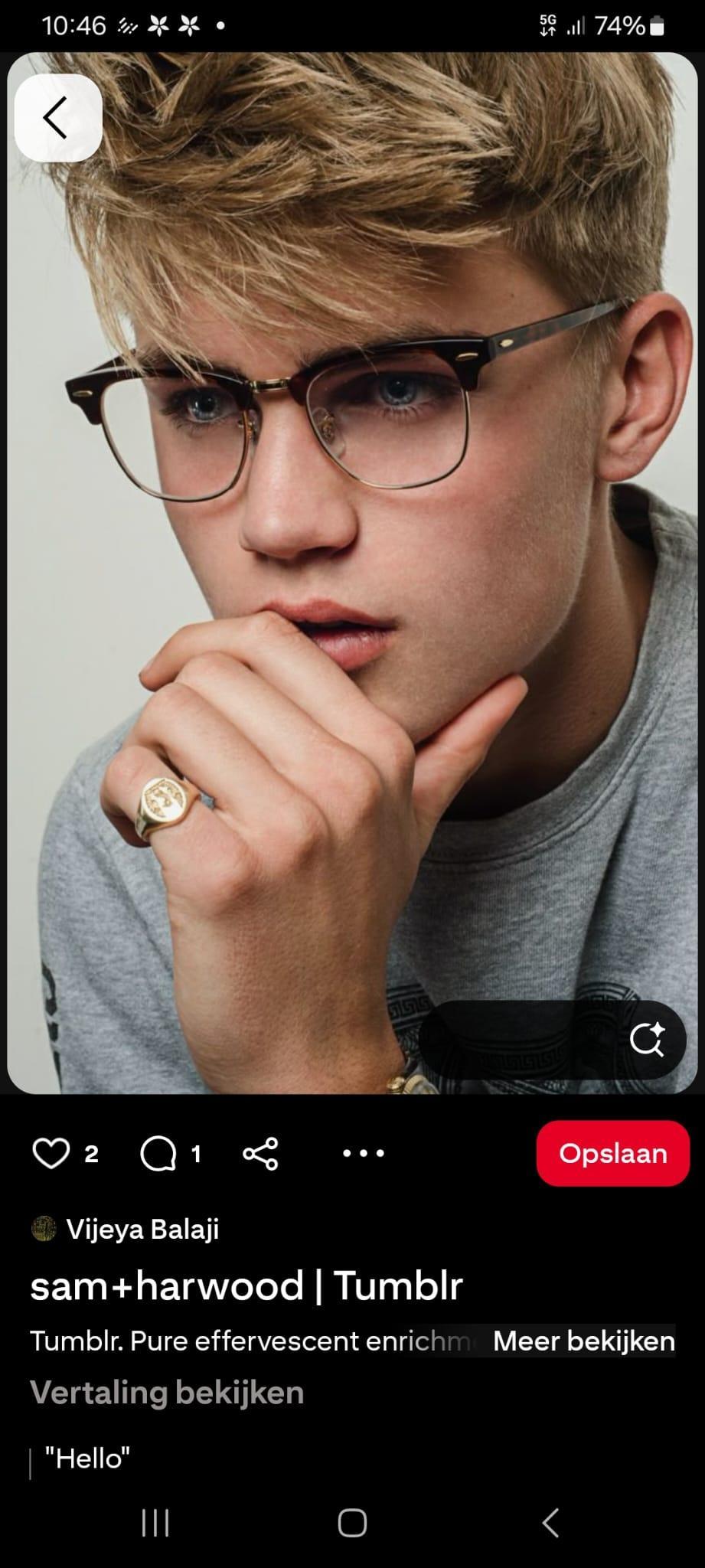
Task: Open the pin photo in full view
Action: [352, 573]
